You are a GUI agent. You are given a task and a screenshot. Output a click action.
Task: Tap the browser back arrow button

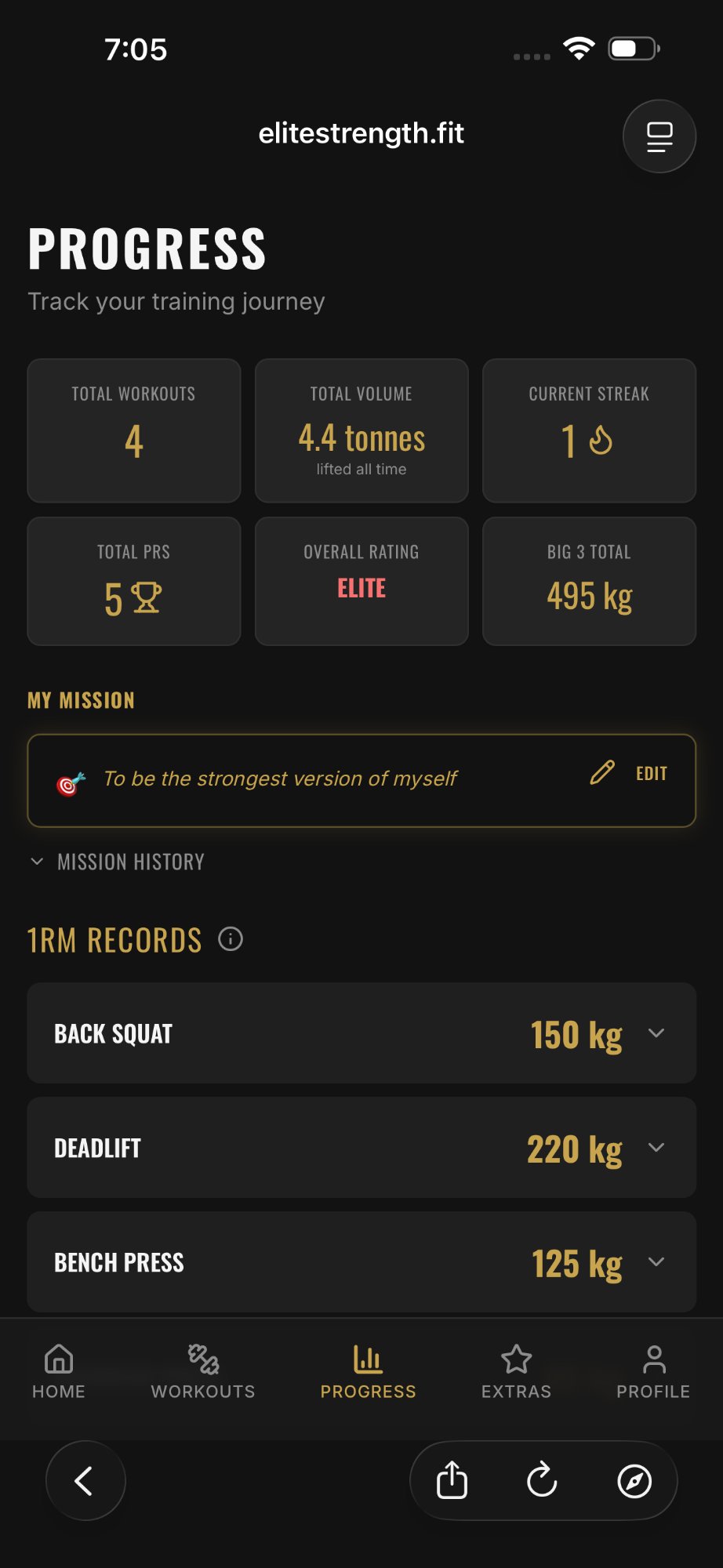pyautogui.click(x=85, y=1480)
